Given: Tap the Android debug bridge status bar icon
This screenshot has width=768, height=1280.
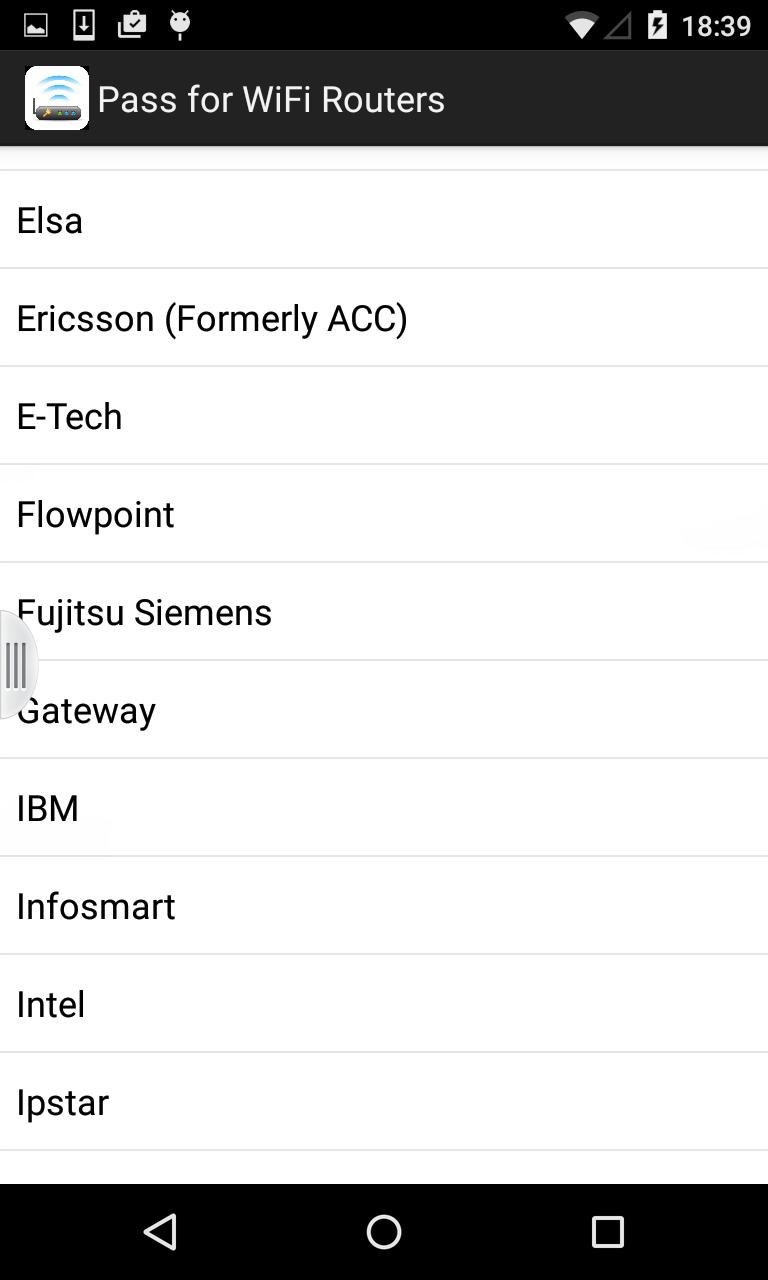Looking at the screenshot, I should [x=180, y=24].
